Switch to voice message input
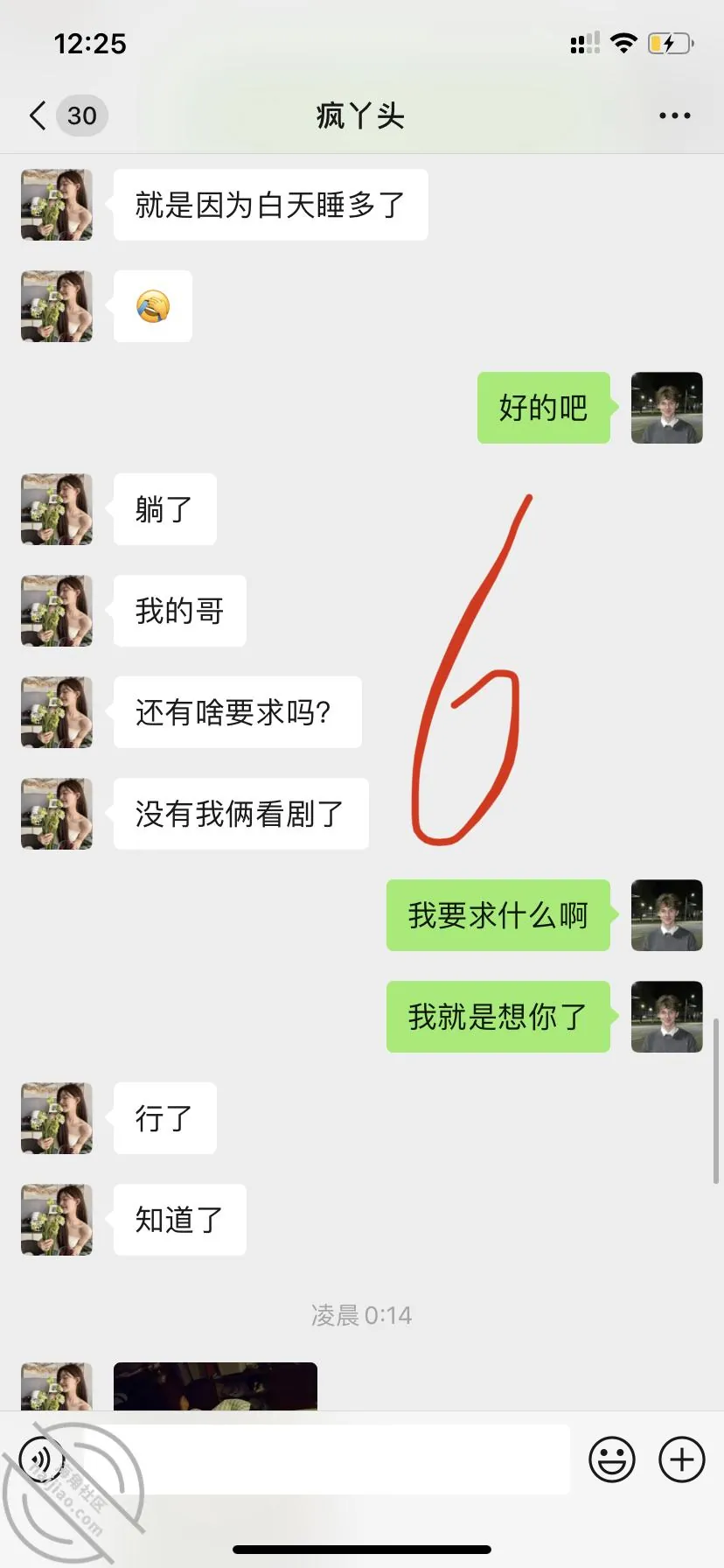The height and width of the screenshot is (1568, 724). (42, 1459)
